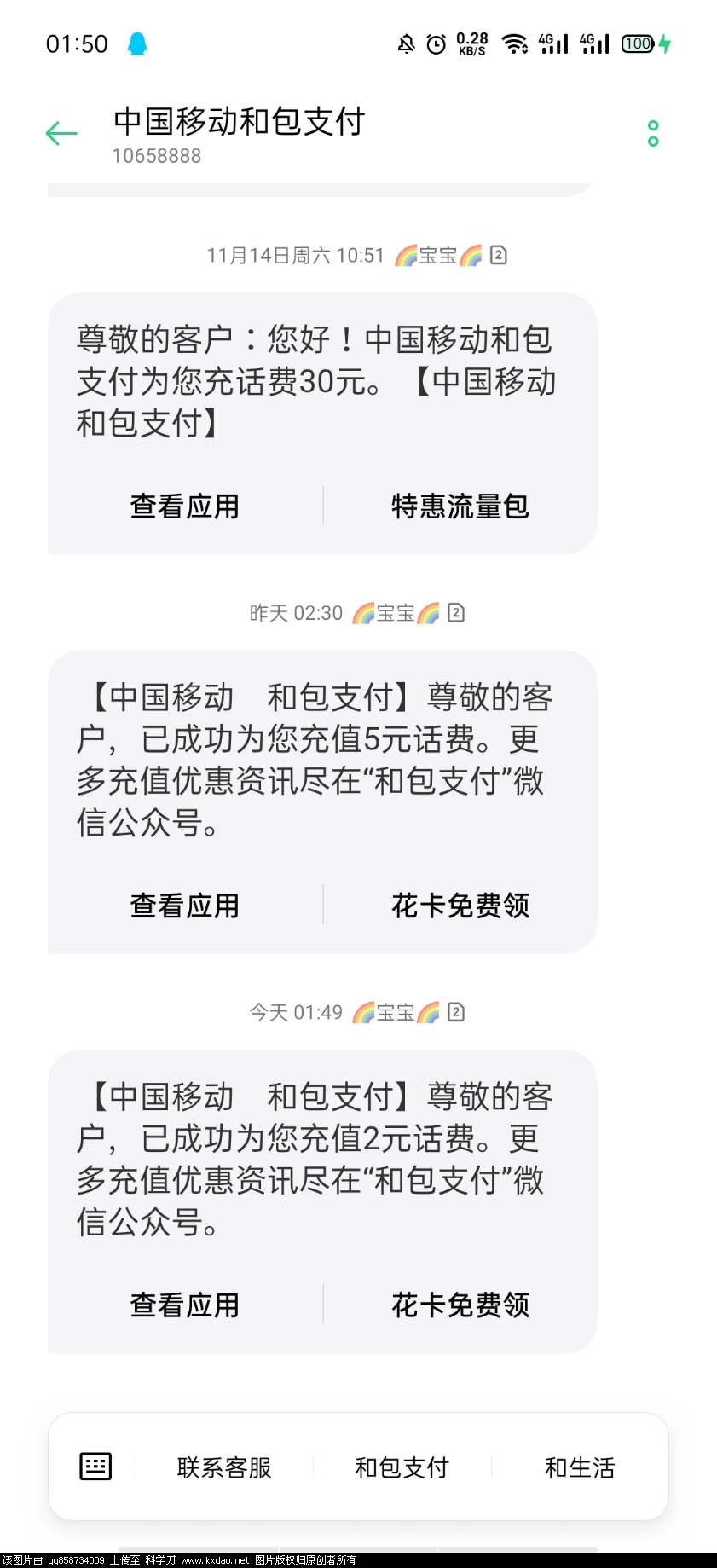The image size is (717, 1568).
Task: Tap the badge showing 2 next to 昨天 02:30
Action: click(457, 612)
